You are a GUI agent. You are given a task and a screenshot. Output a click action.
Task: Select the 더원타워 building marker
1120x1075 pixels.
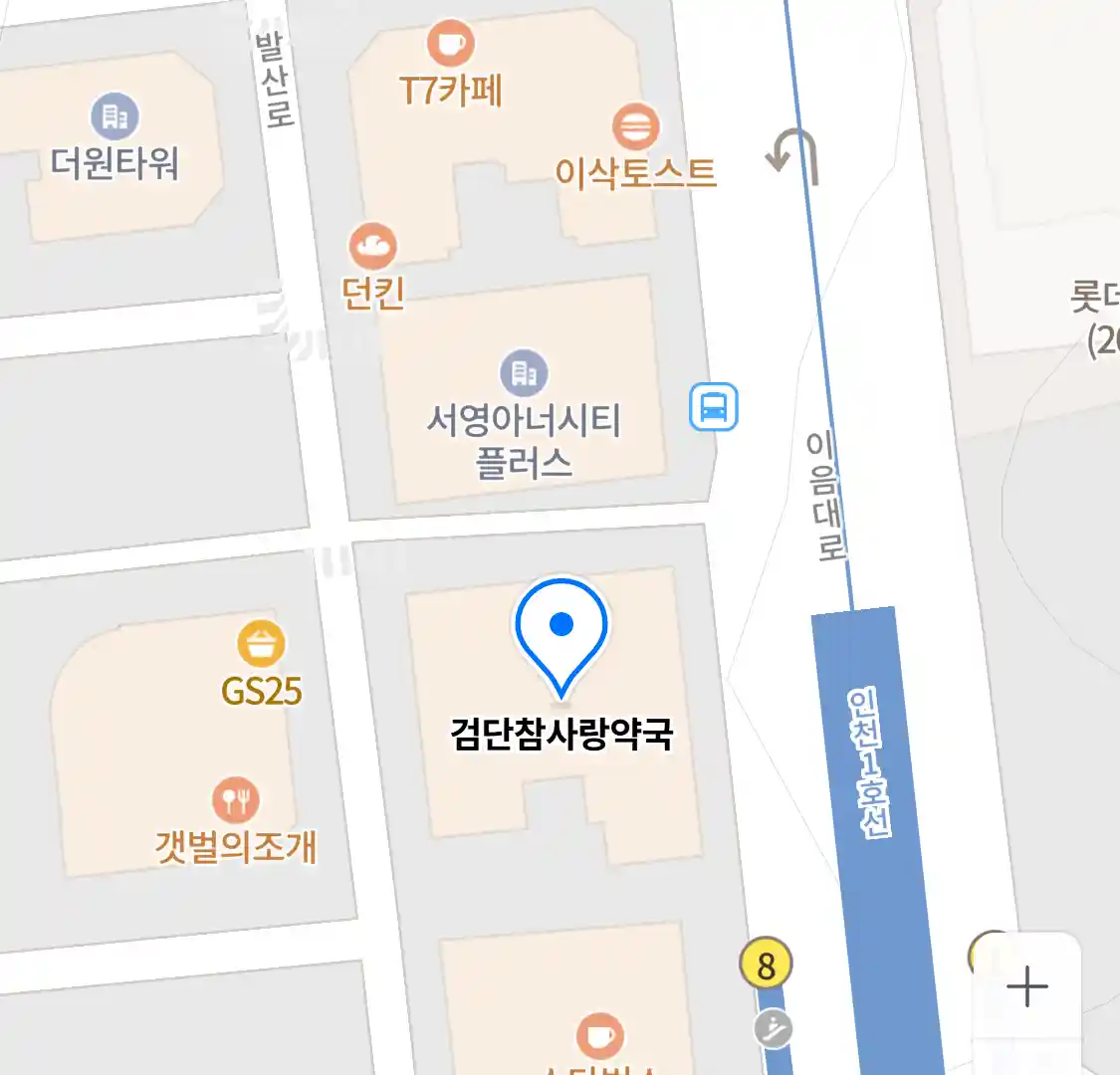[115, 117]
